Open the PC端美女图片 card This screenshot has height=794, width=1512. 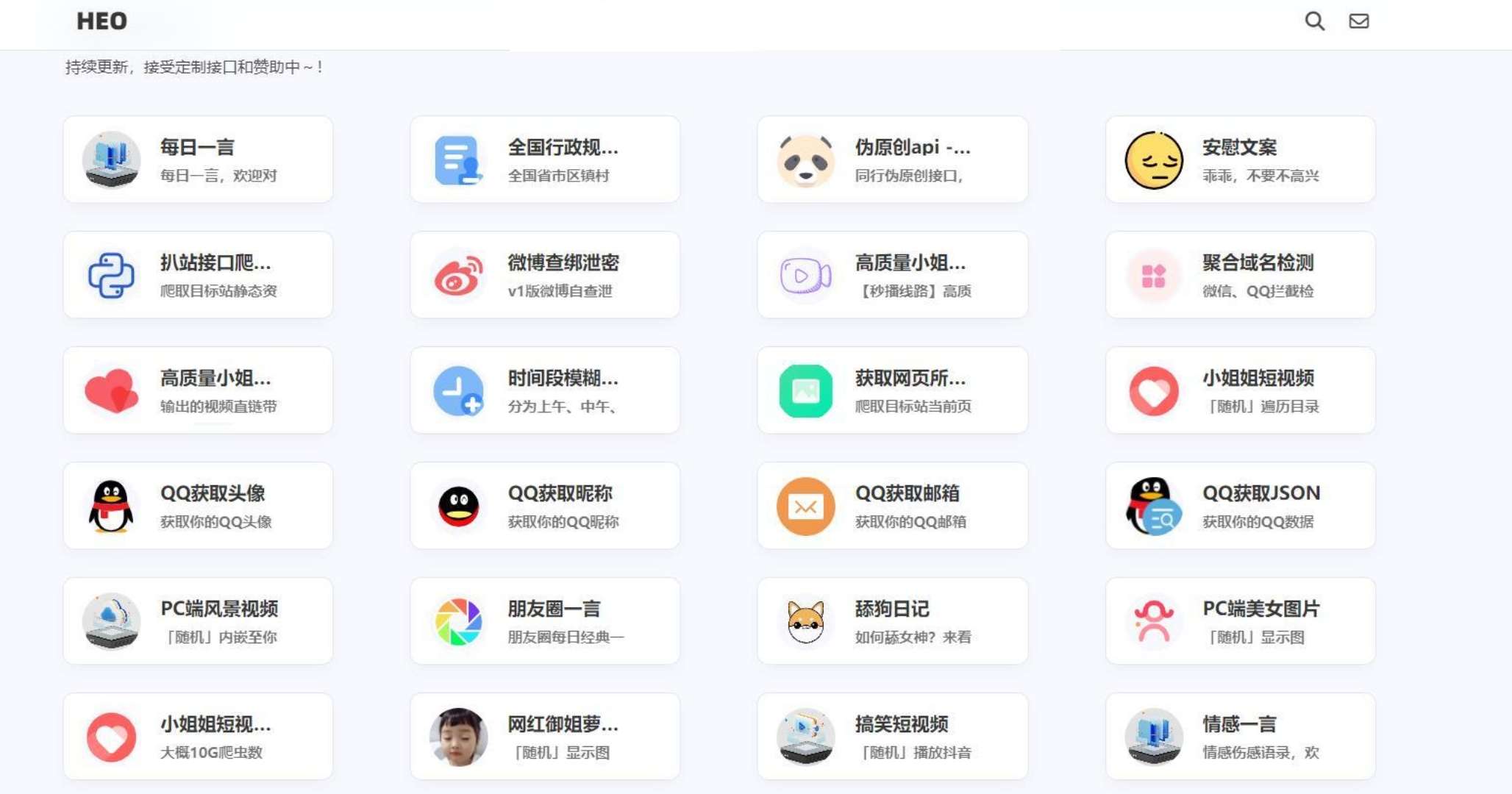pos(1240,621)
